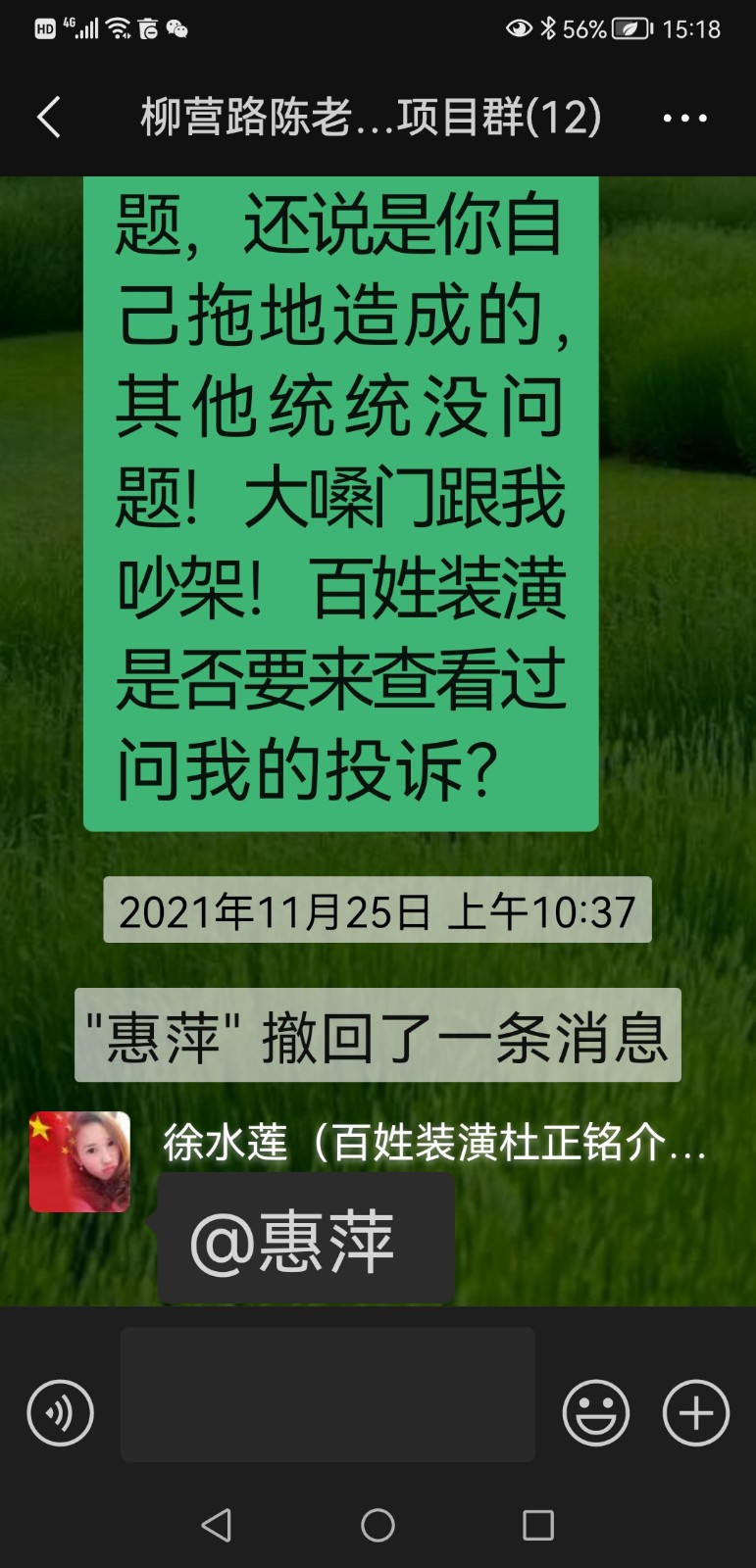Tap the system home button

(378, 1525)
